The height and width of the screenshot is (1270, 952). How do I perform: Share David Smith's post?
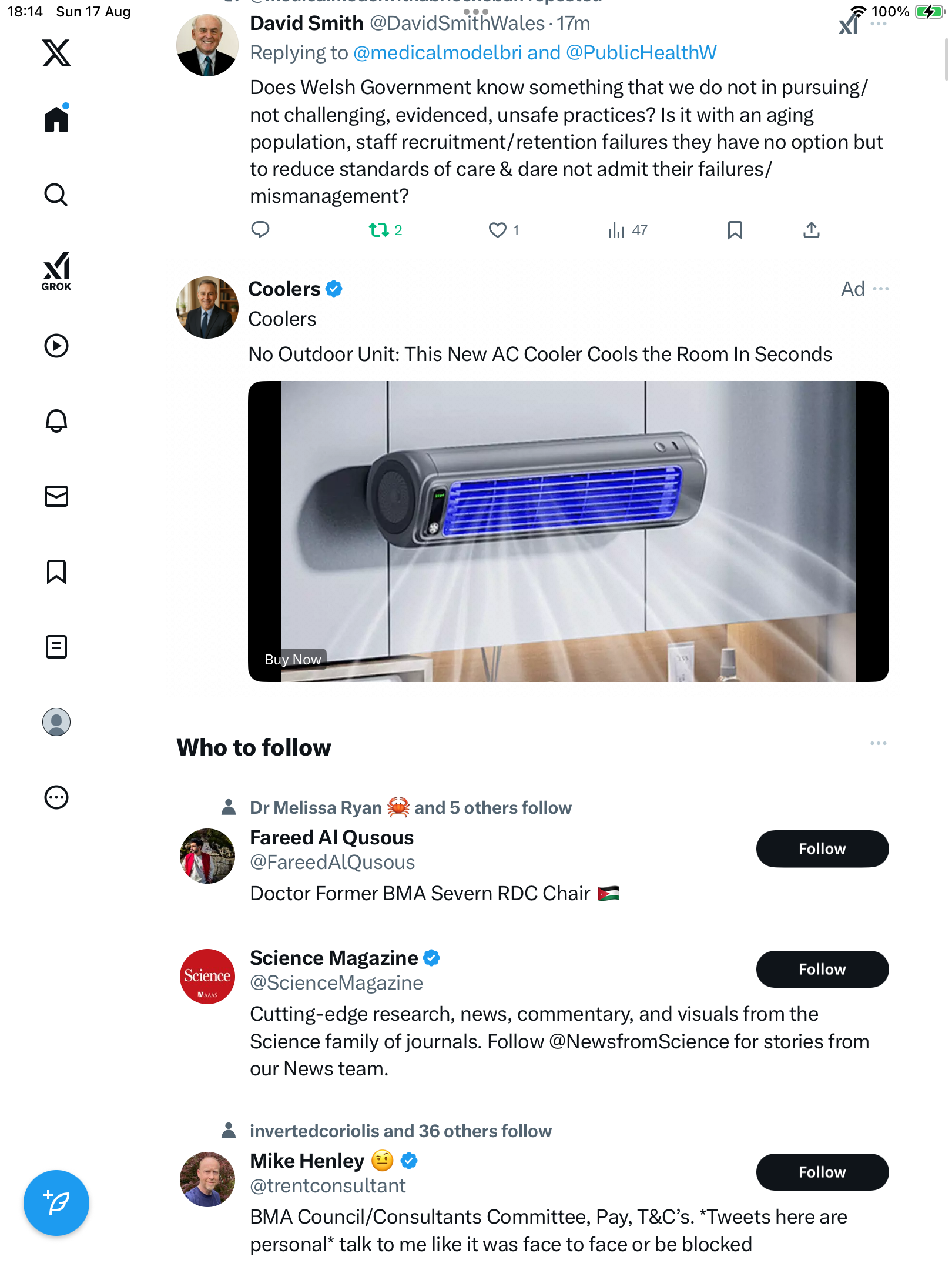(x=811, y=230)
